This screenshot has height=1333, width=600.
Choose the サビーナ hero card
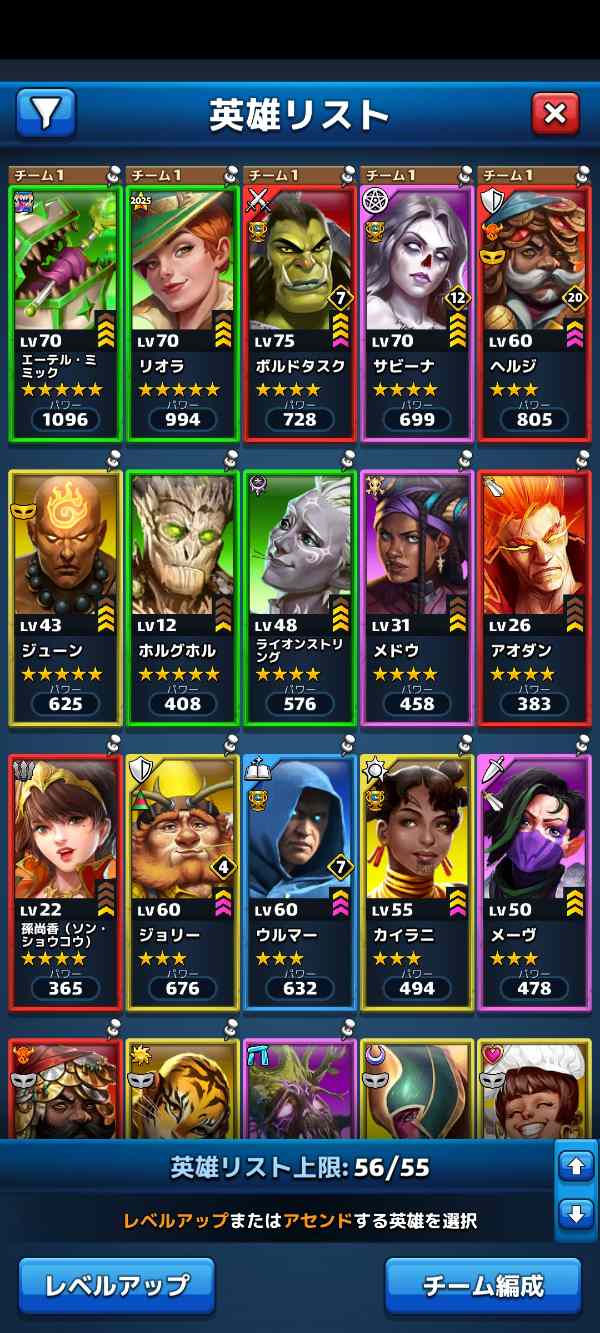click(x=416, y=313)
